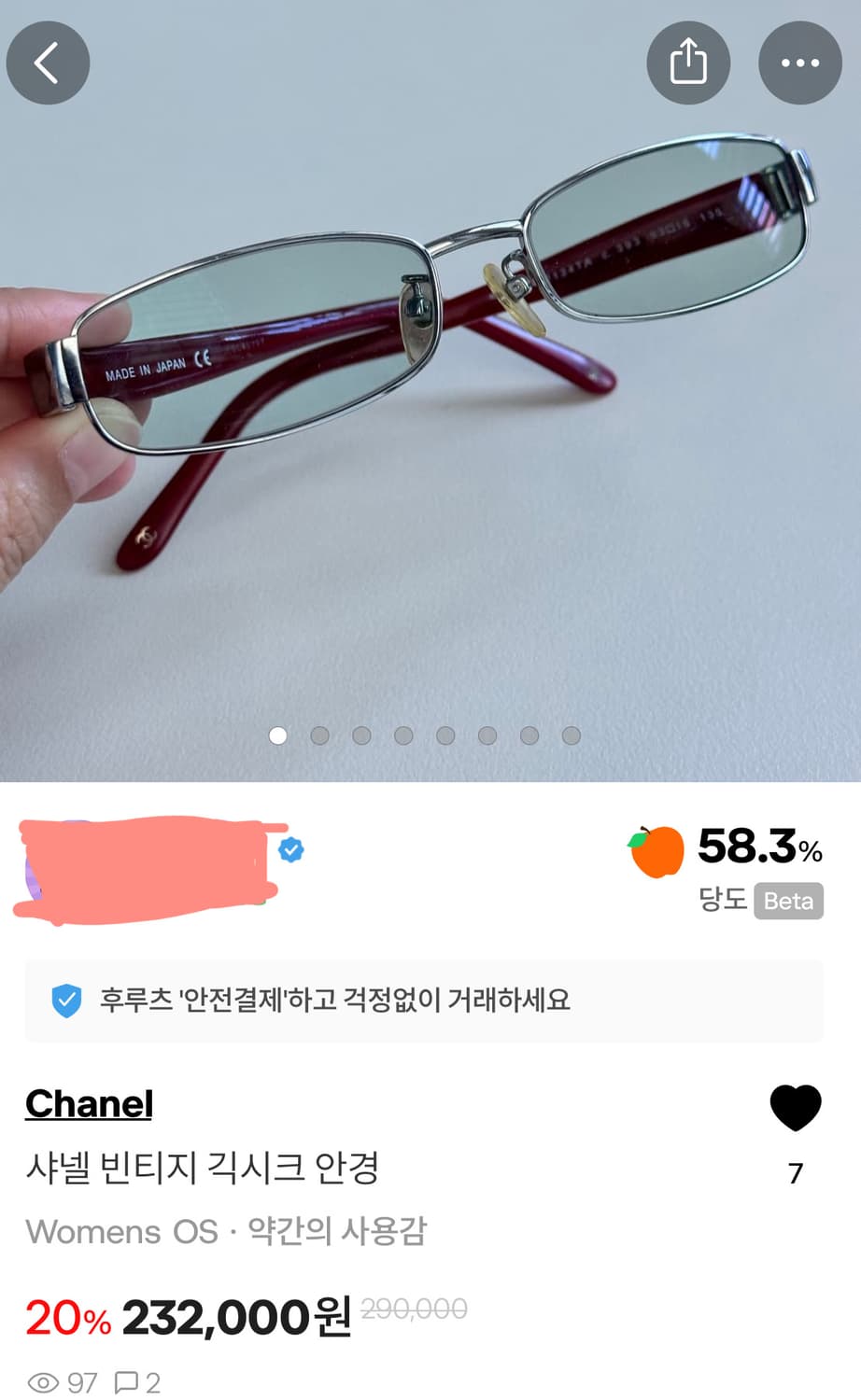Open the Chanel brand link

[x=88, y=1104]
